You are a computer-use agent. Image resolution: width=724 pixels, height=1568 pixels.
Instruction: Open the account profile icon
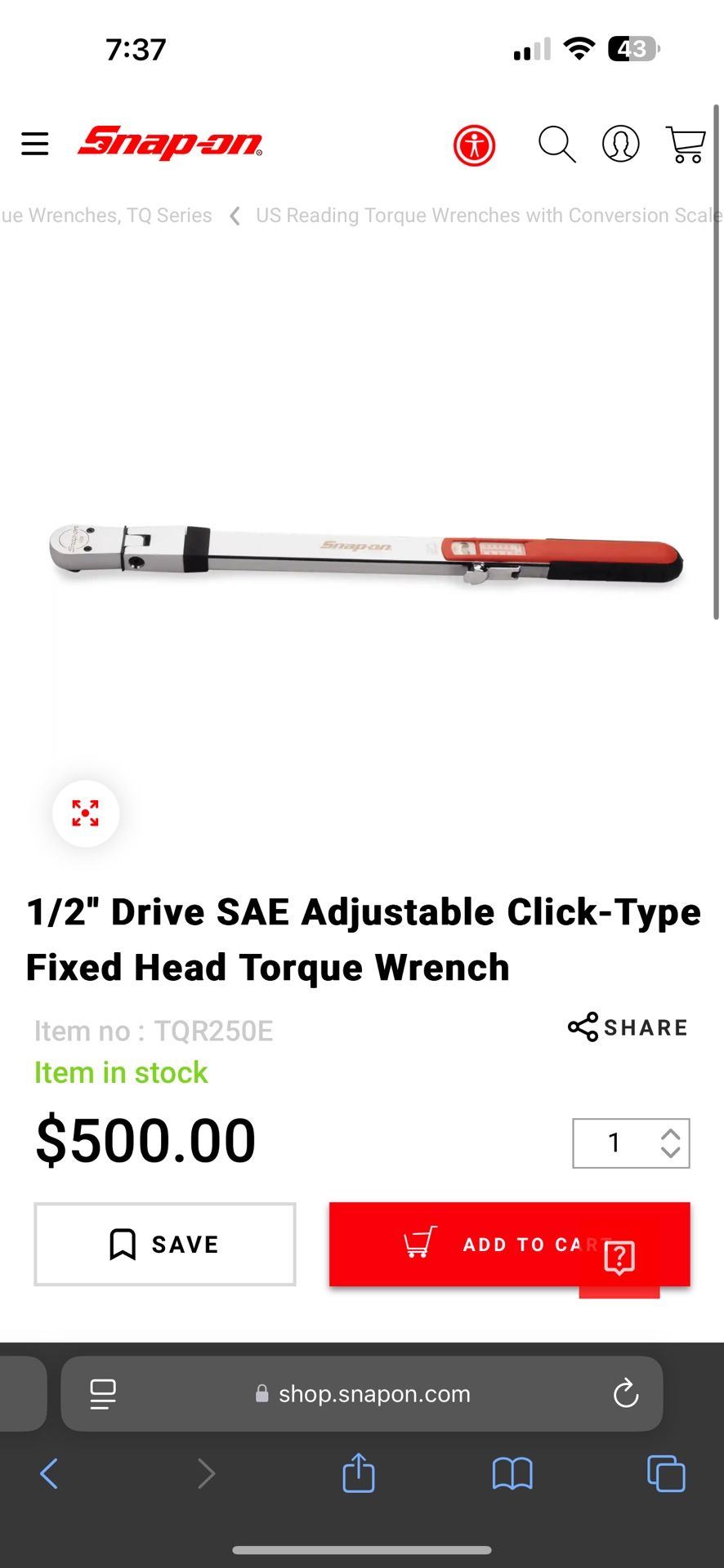coord(620,145)
